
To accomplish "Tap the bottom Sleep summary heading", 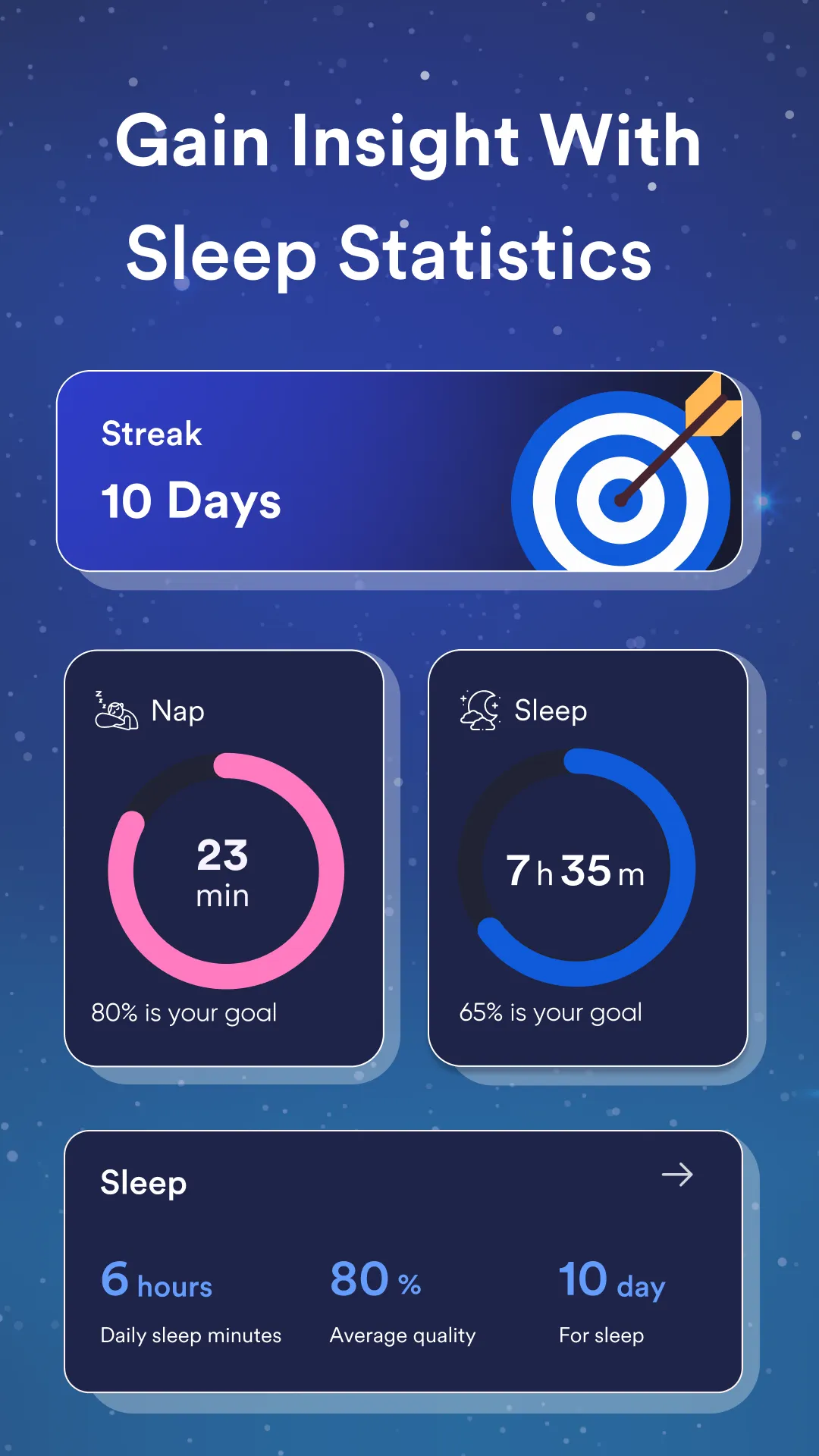I will click(x=143, y=1181).
